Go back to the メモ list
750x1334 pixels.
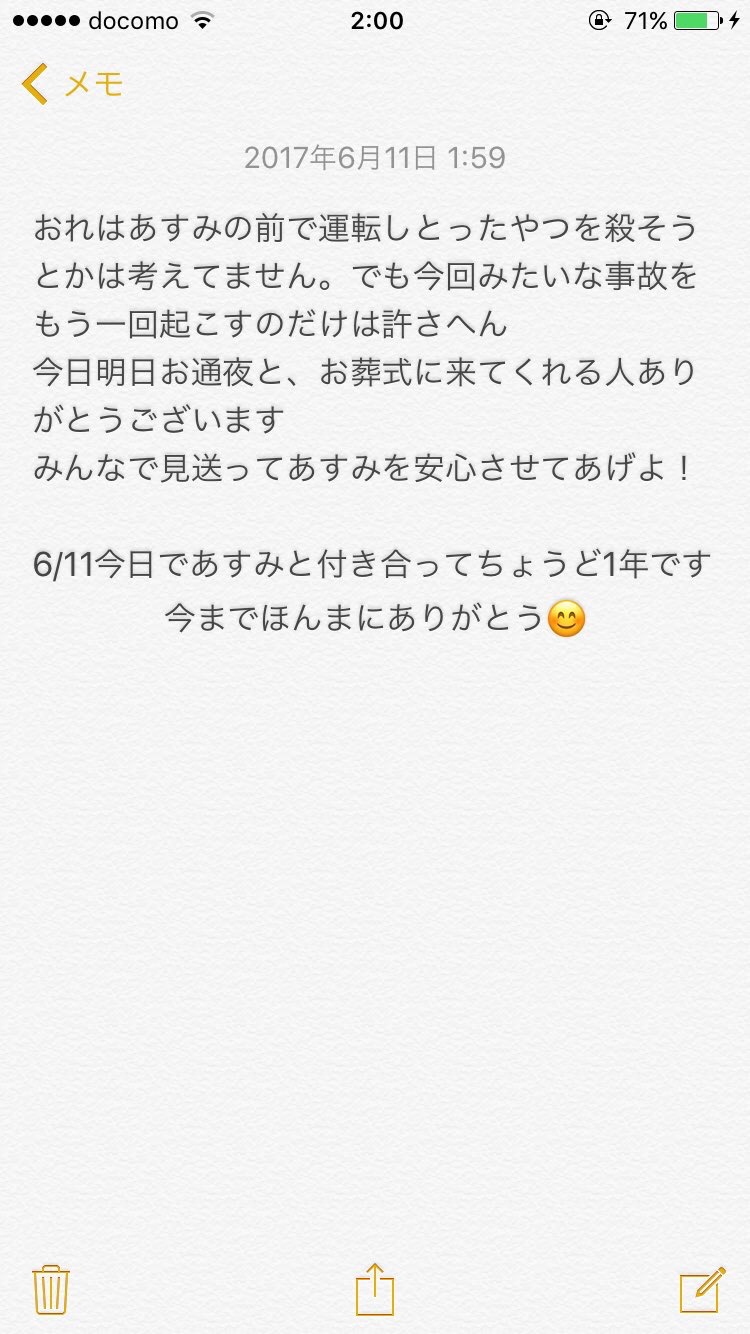(x=72, y=83)
